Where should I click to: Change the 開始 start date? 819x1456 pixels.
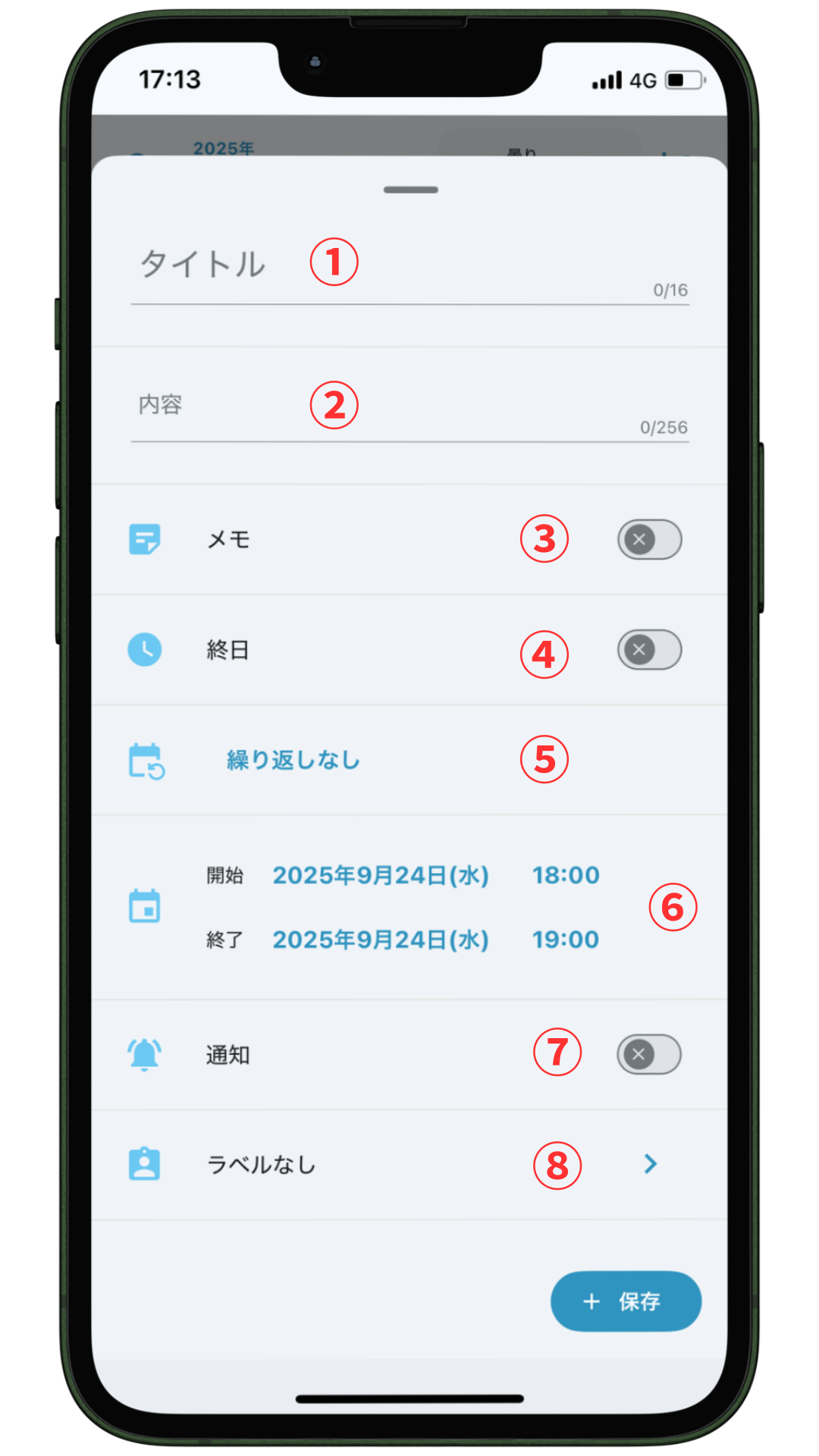[381, 875]
